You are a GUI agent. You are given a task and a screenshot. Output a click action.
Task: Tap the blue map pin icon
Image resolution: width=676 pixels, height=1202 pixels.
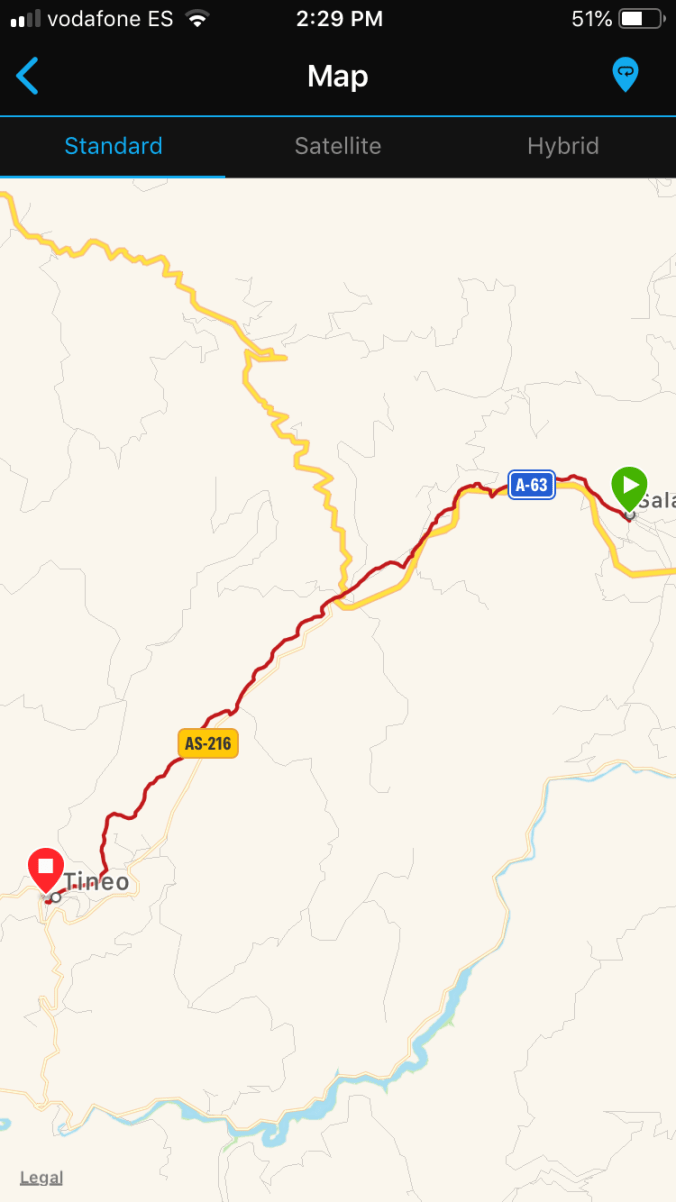[x=625, y=75]
